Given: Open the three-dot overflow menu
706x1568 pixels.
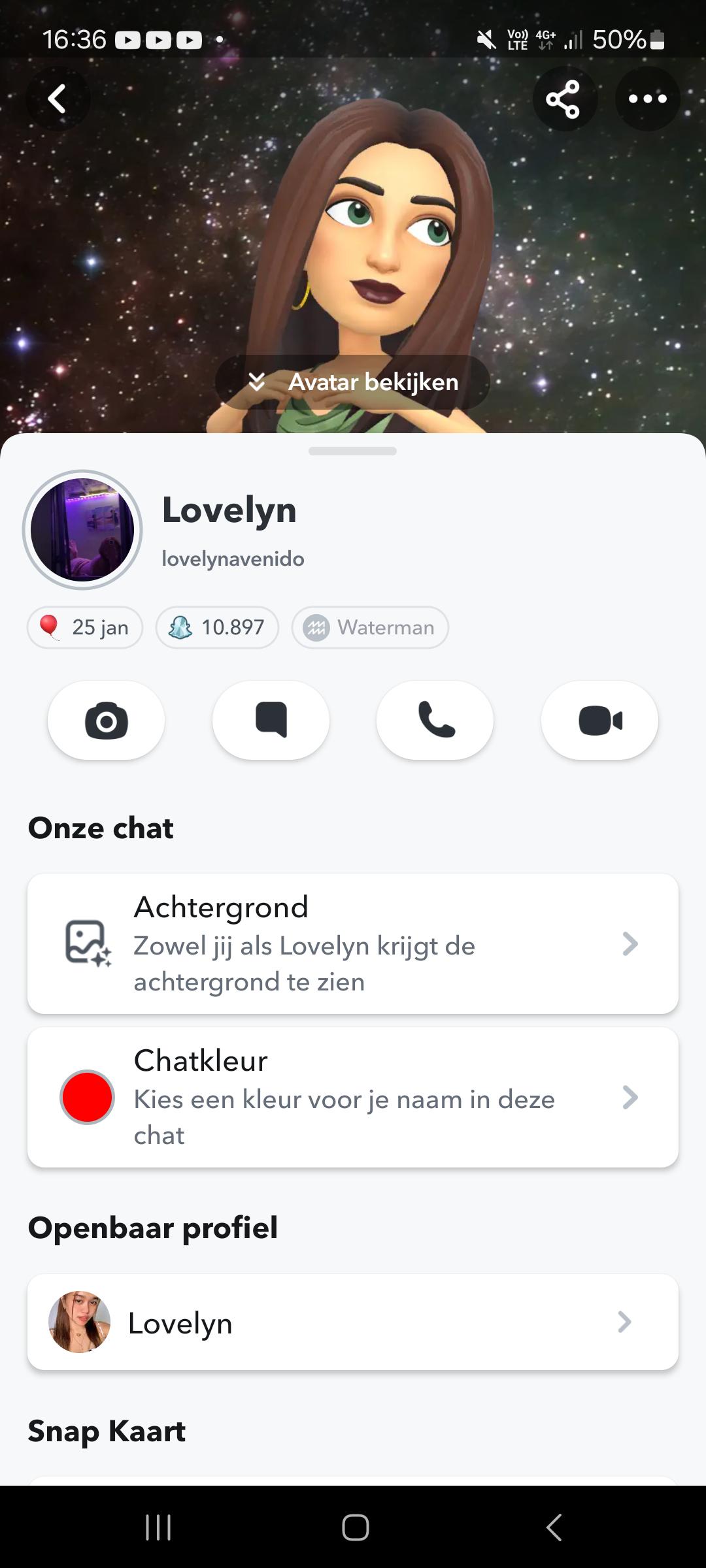Looking at the screenshot, I should point(647,99).
